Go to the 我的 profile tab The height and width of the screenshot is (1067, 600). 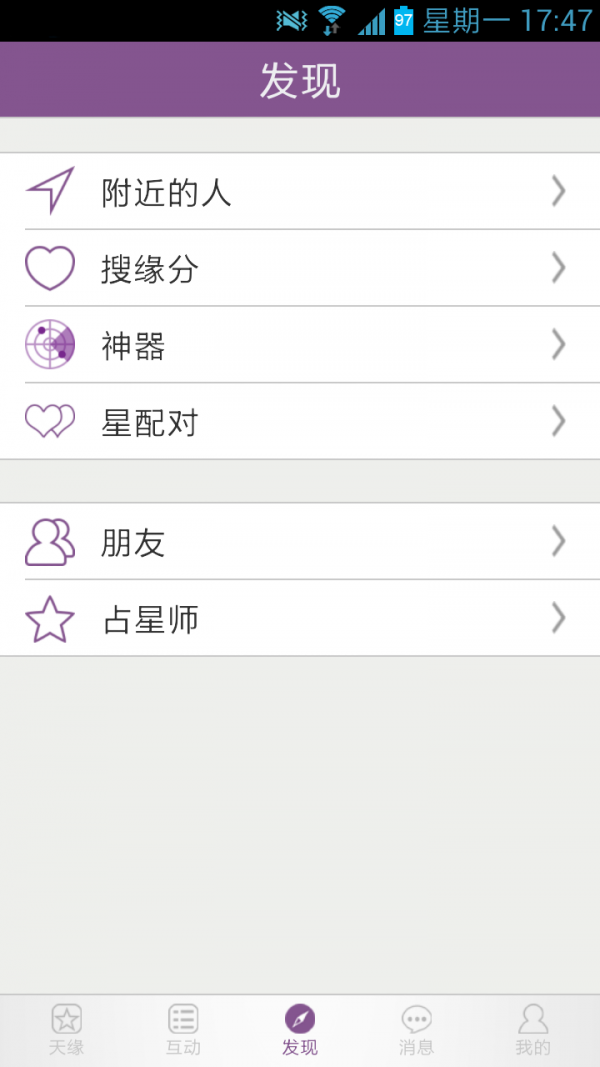pyautogui.click(x=533, y=1030)
